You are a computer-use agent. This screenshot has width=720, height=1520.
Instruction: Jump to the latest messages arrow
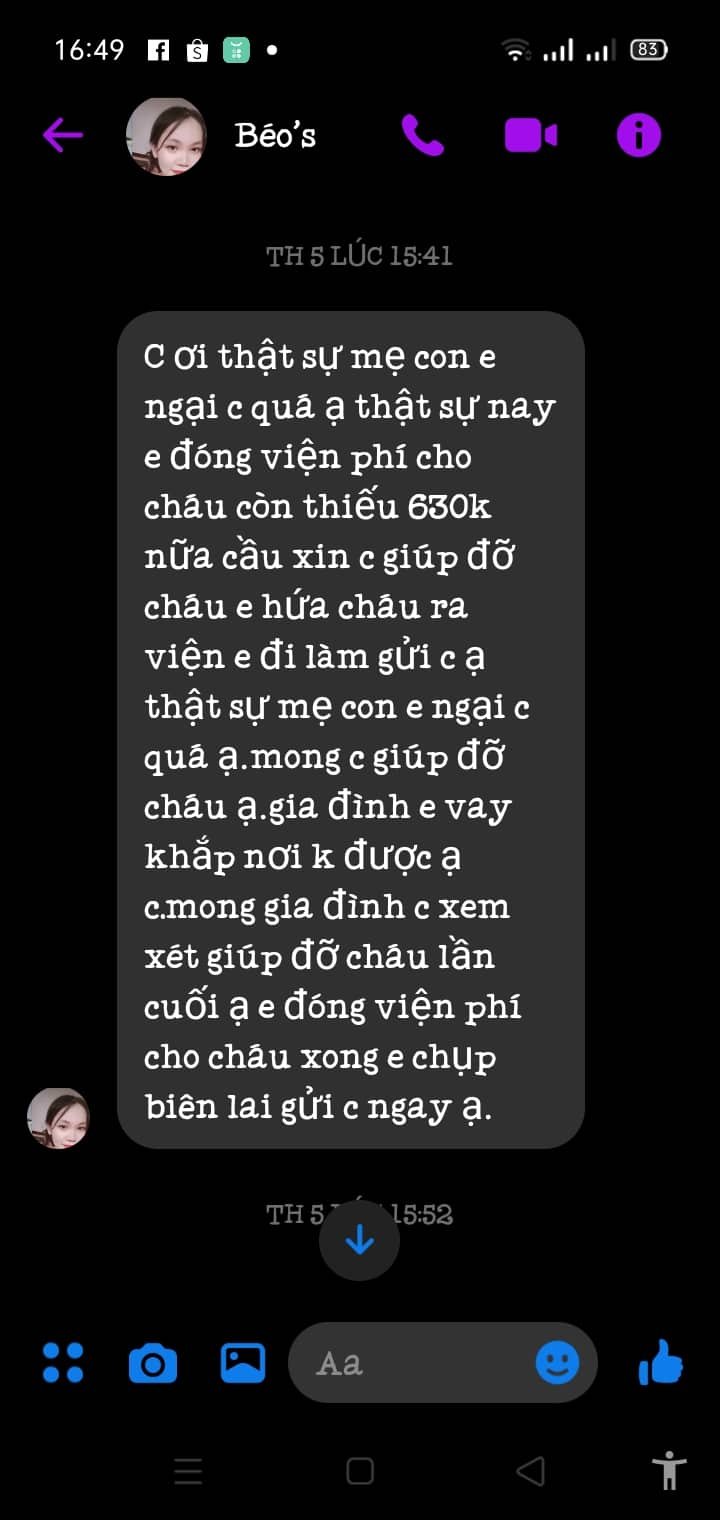pyautogui.click(x=359, y=1241)
